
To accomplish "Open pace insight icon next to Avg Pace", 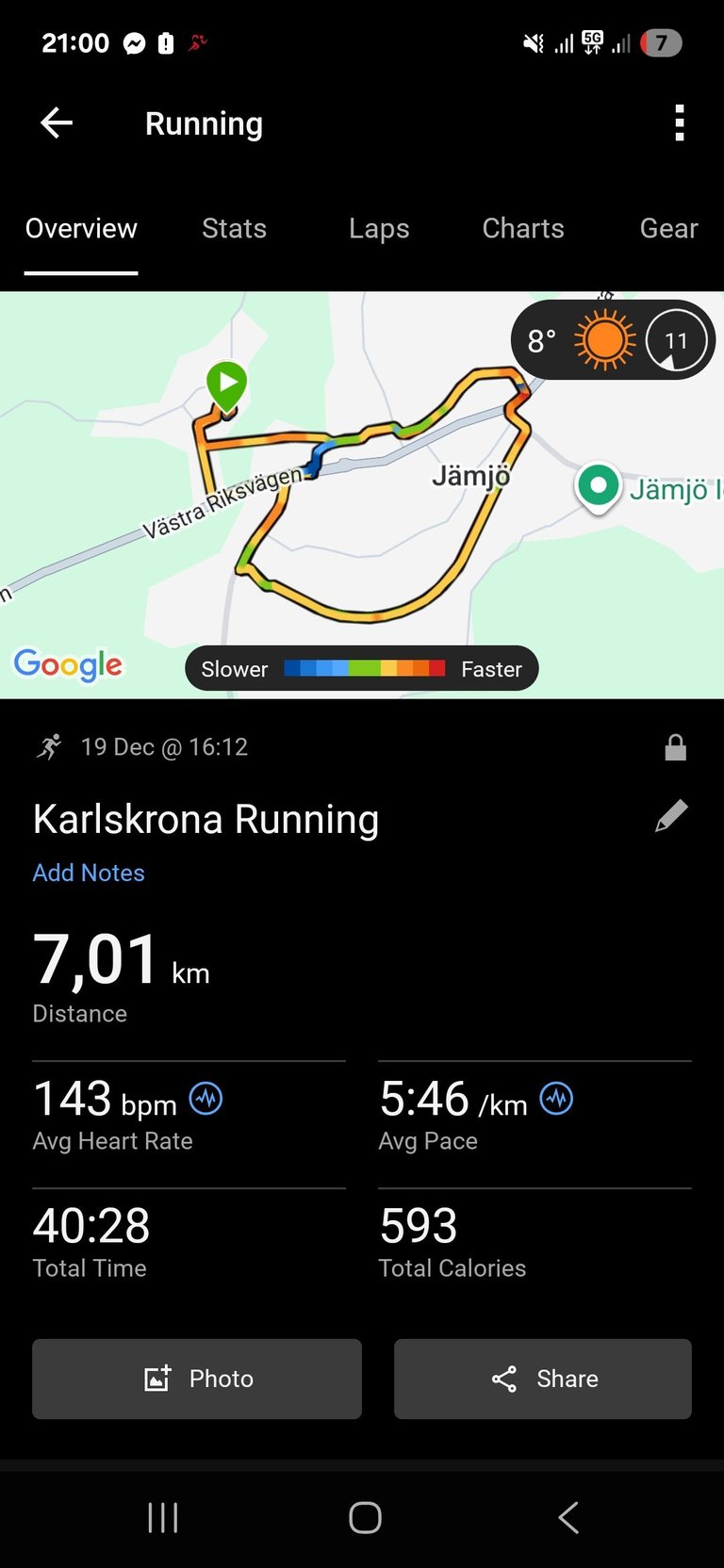I will [x=556, y=1098].
